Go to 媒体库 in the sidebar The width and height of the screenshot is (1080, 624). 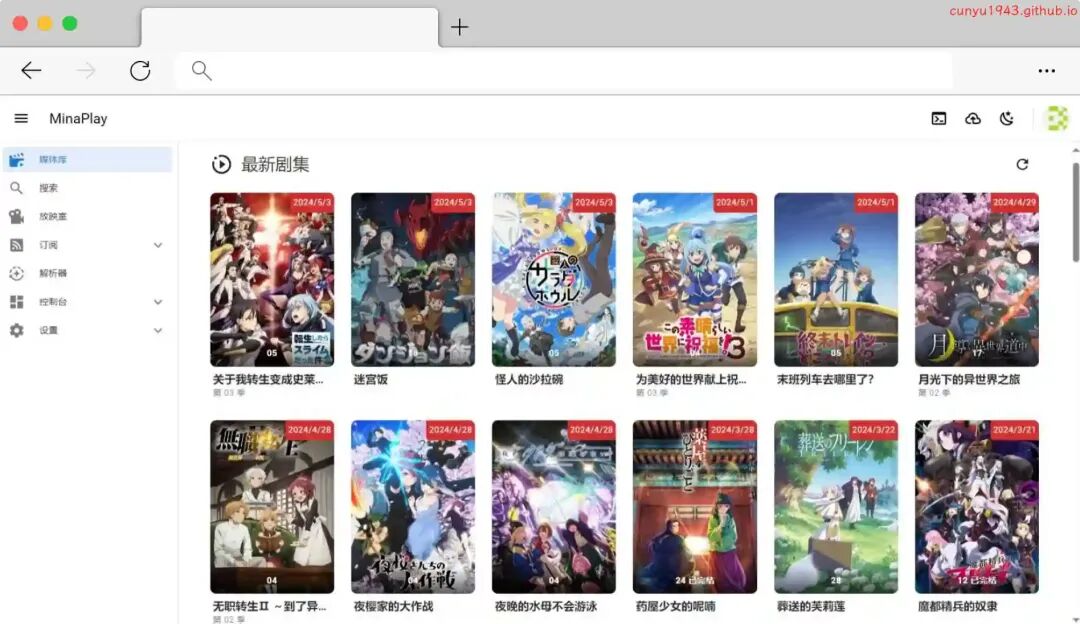(x=87, y=160)
